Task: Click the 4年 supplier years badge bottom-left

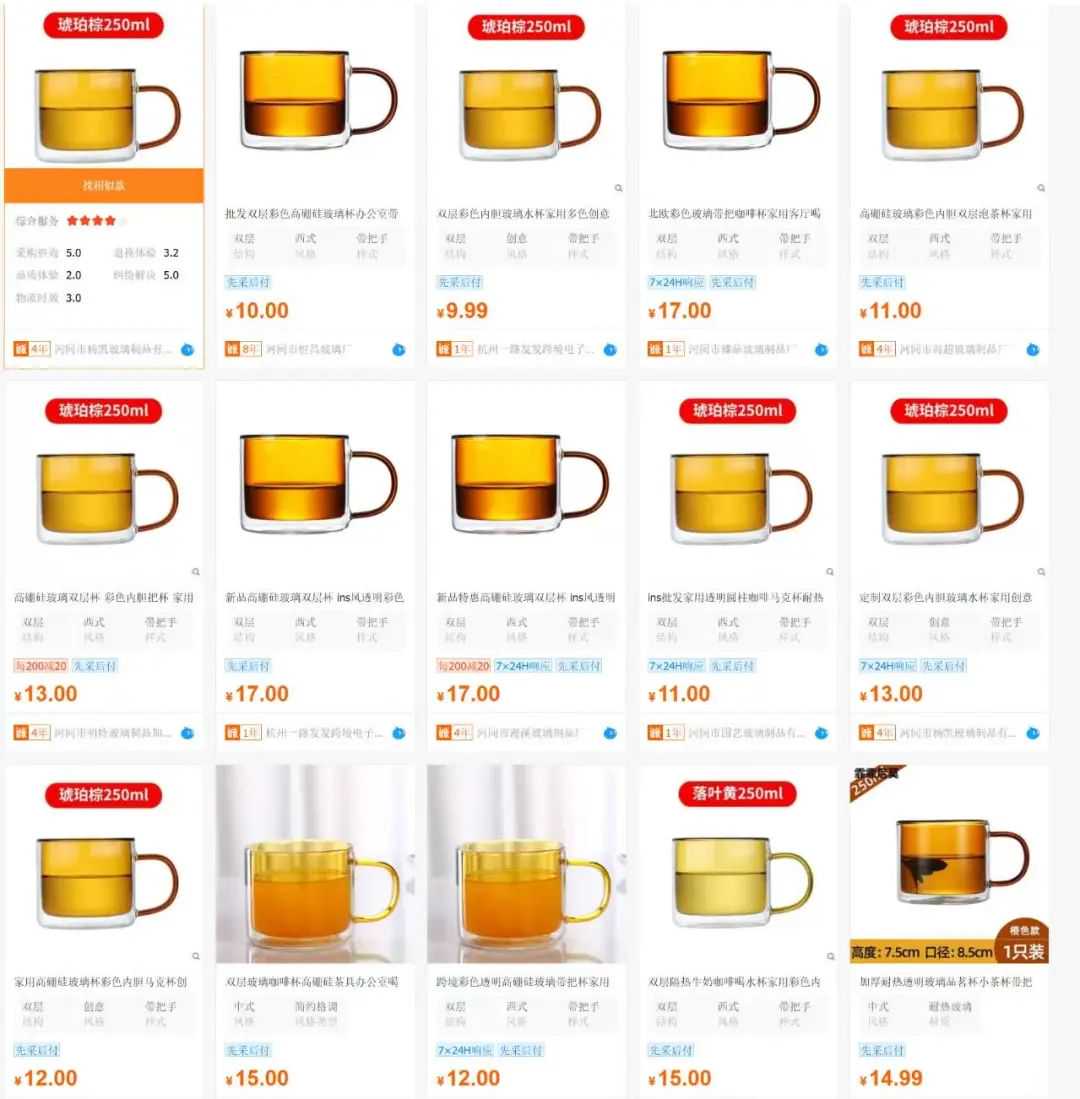Action: (x=38, y=733)
